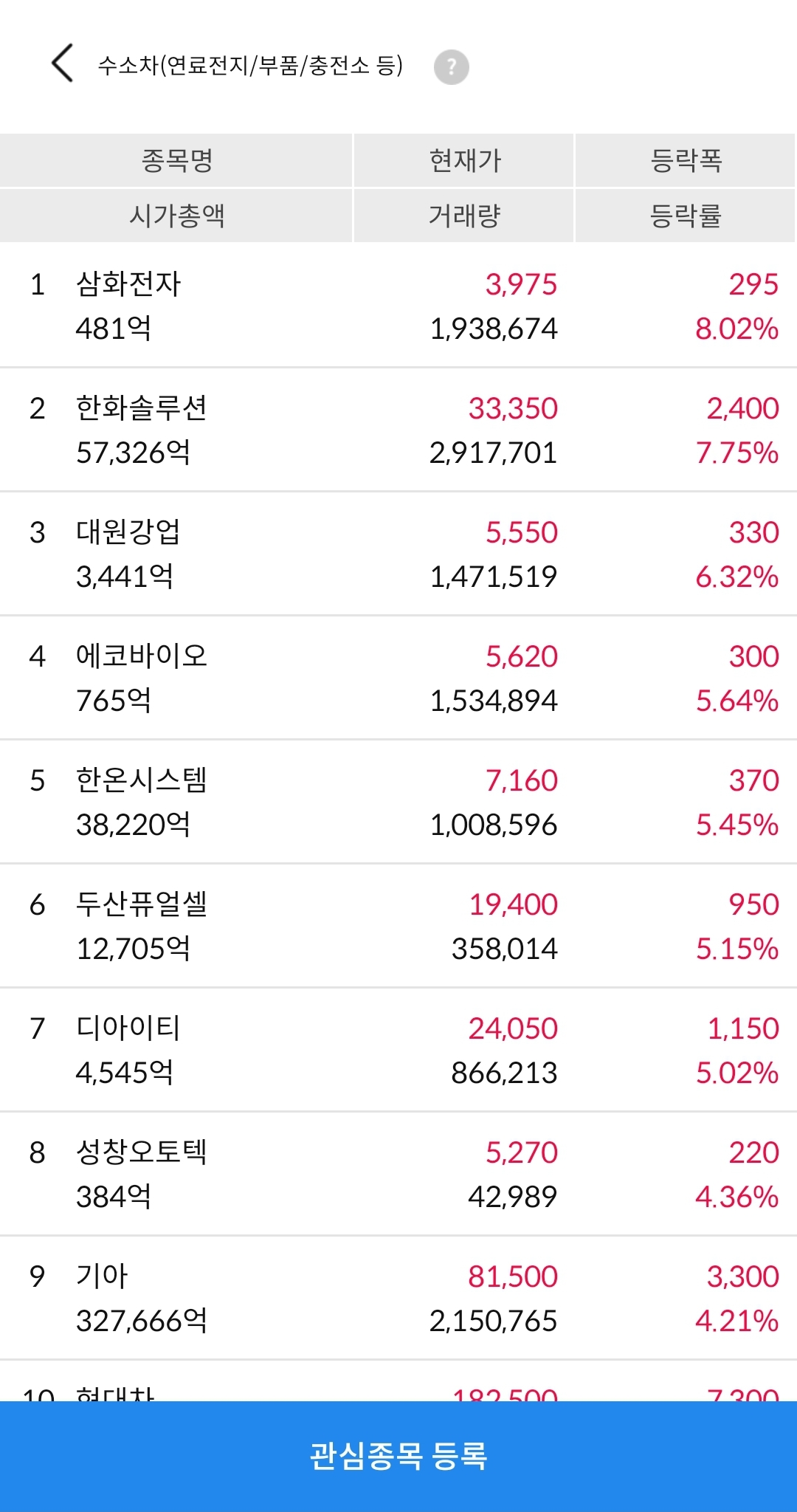The width and height of the screenshot is (797, 1512).
Task: Open the 한온시스템 stock row
Action: [398, 802]
